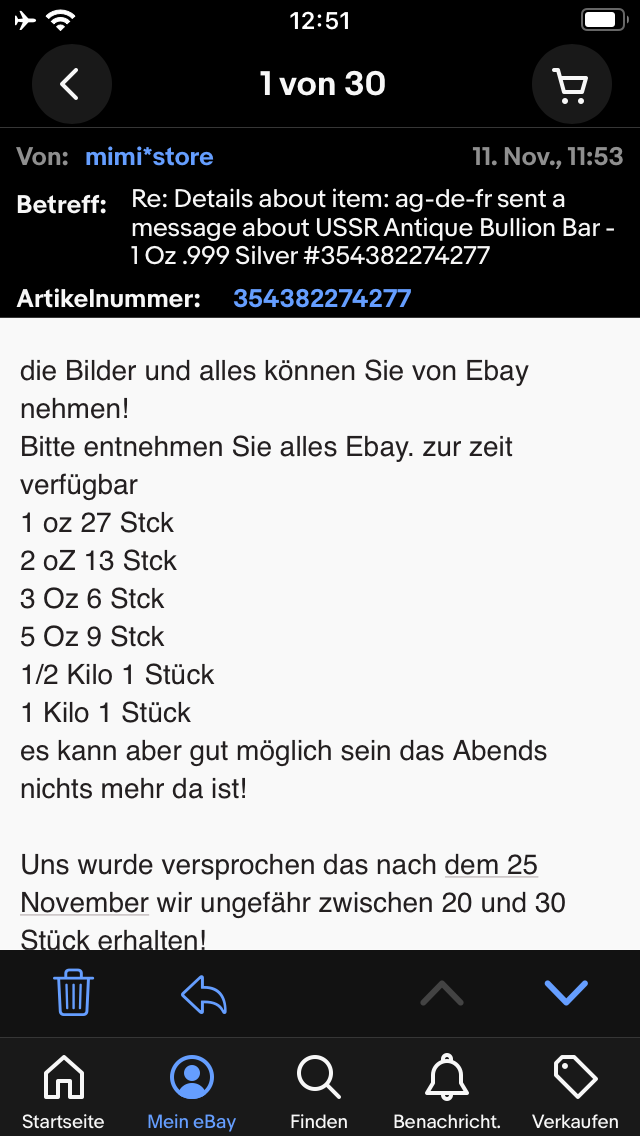Tap the underlined date dem 25 November
Image resolution: width=640 pixels, height=1136 pixels.
(491, 865)
